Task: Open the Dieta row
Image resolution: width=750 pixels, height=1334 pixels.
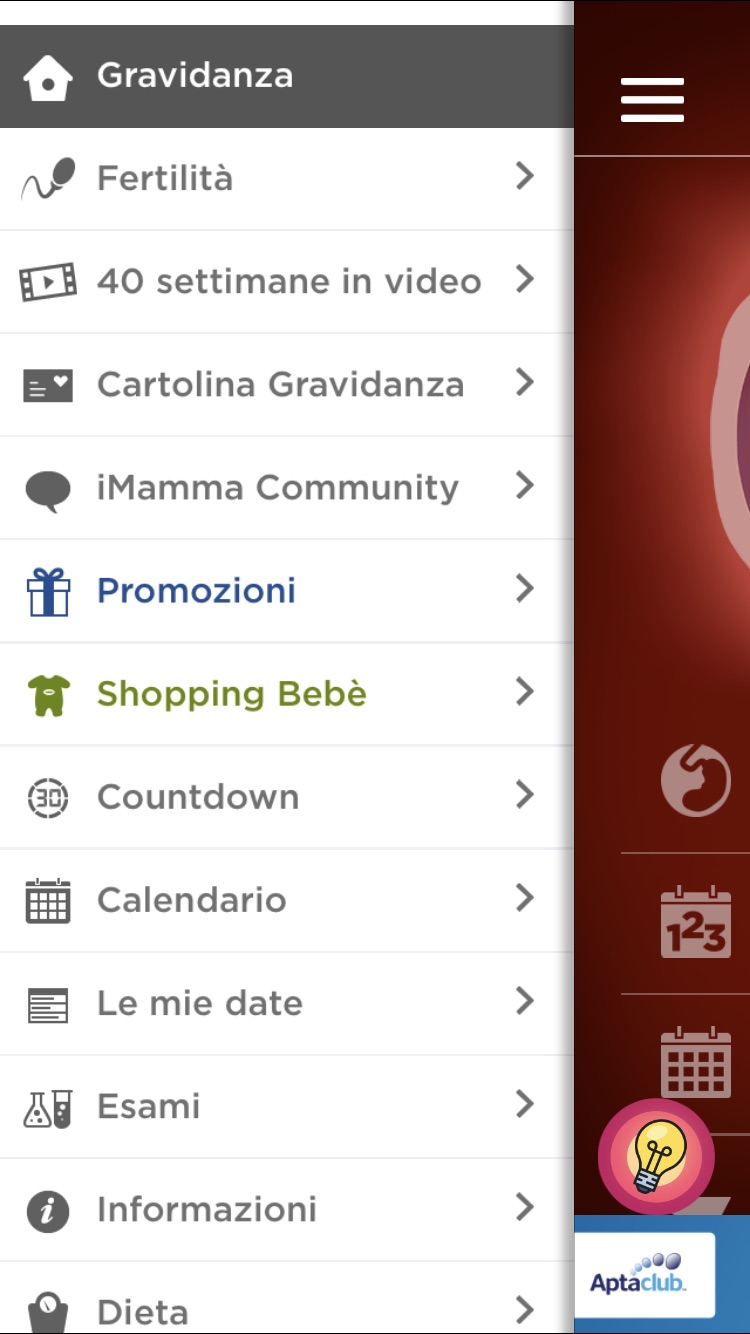Action: pos(287,1298)
